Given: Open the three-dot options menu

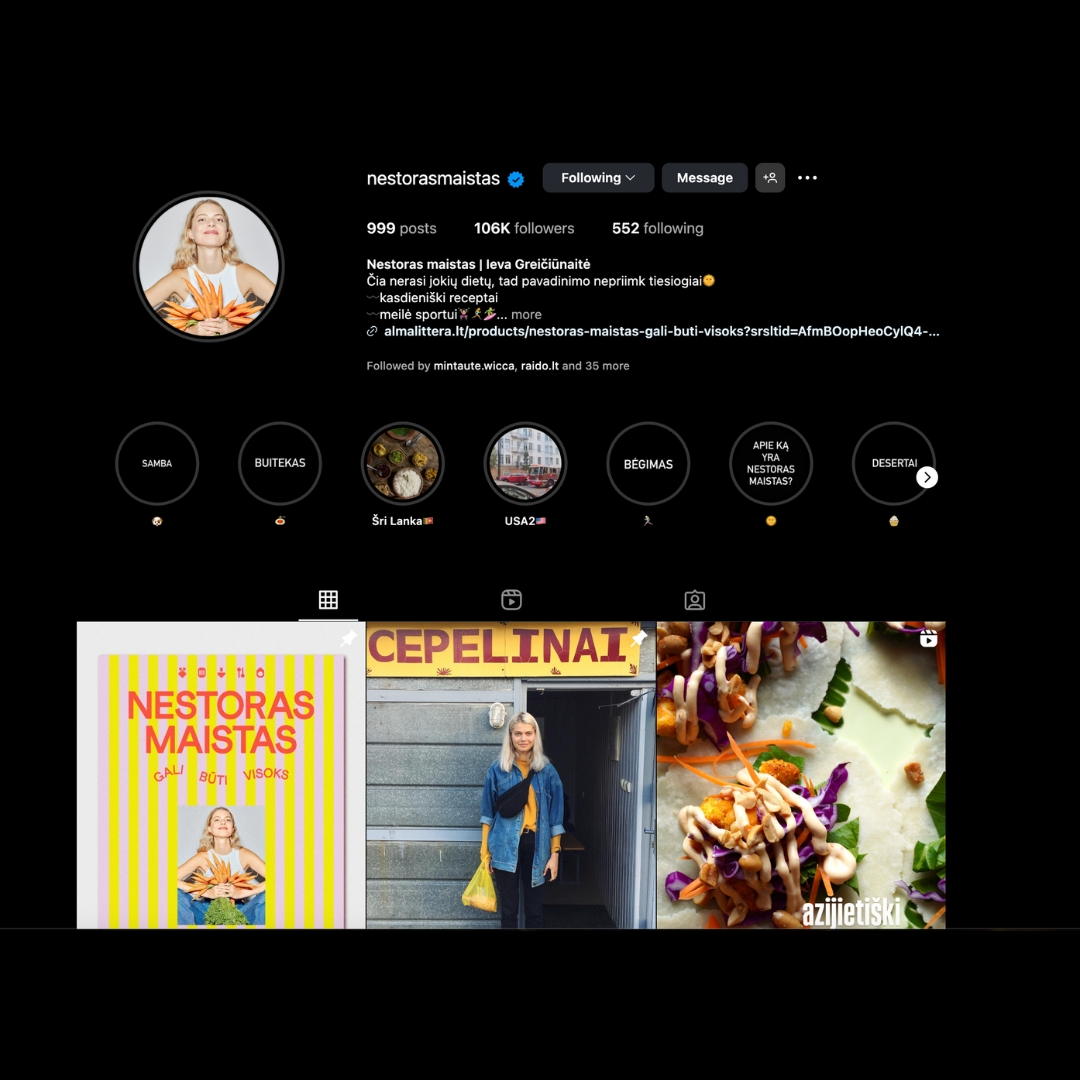Looking at the screenshot, I should click(x=807, y=178).
